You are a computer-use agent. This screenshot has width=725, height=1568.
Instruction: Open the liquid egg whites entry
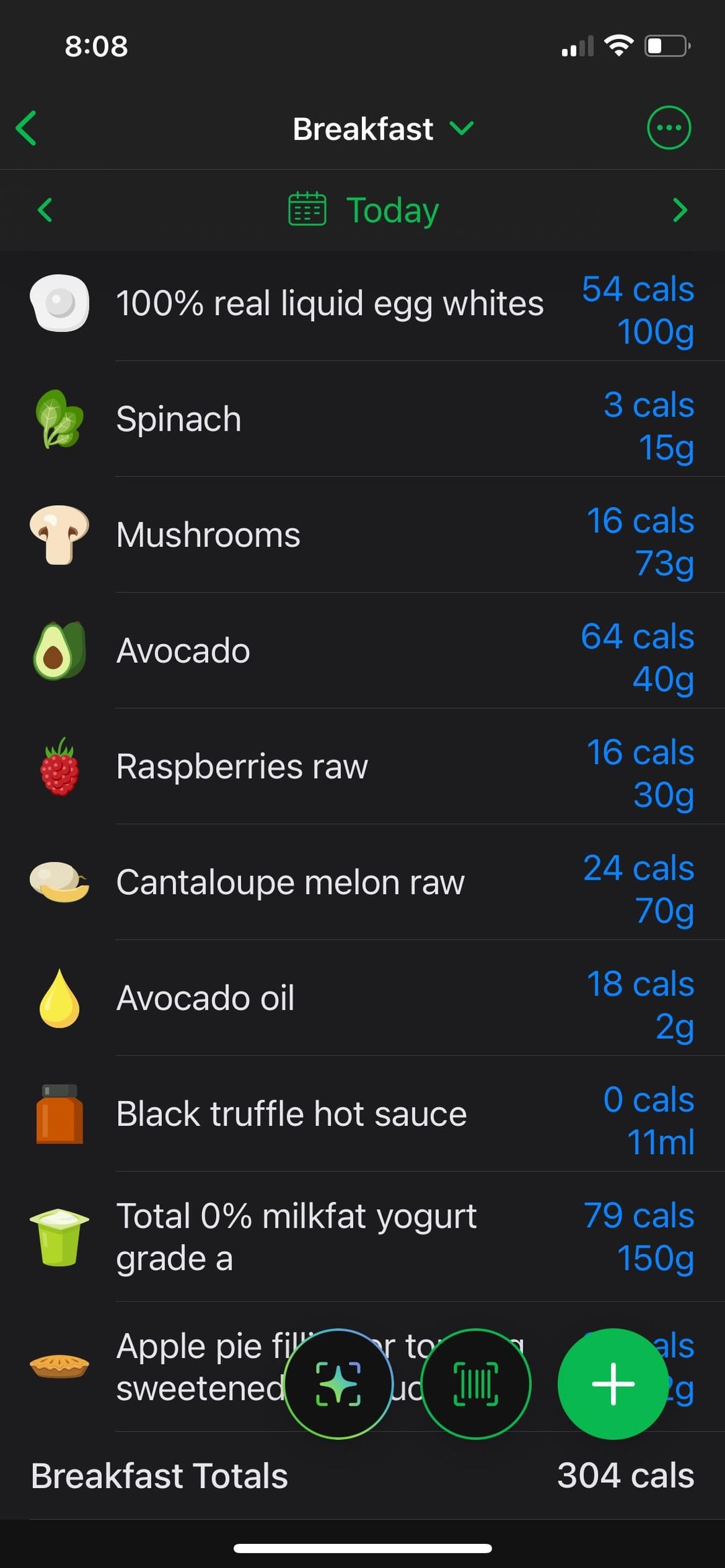pyautogui.click(x=329, y=304)
